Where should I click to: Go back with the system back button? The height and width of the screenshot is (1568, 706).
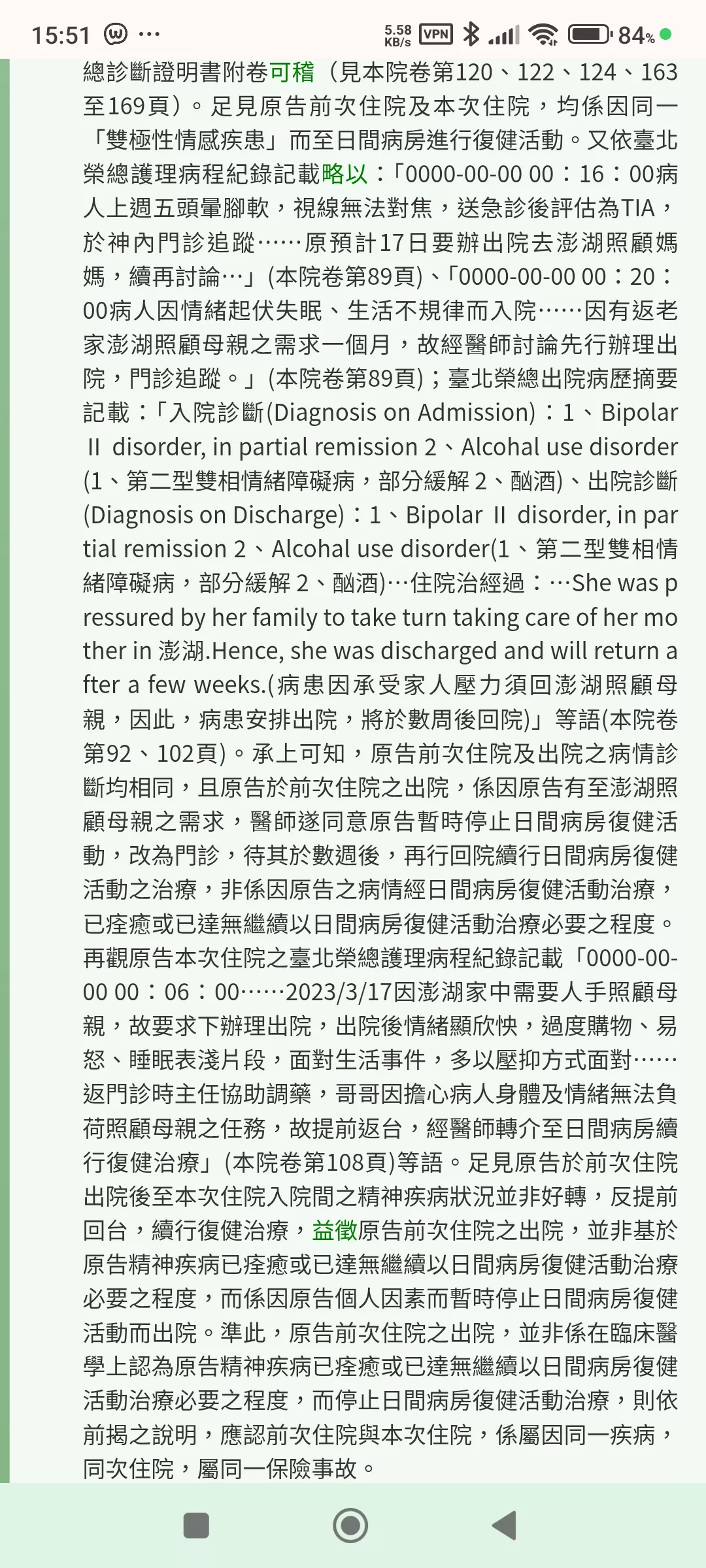click(x=504, y=1526)
